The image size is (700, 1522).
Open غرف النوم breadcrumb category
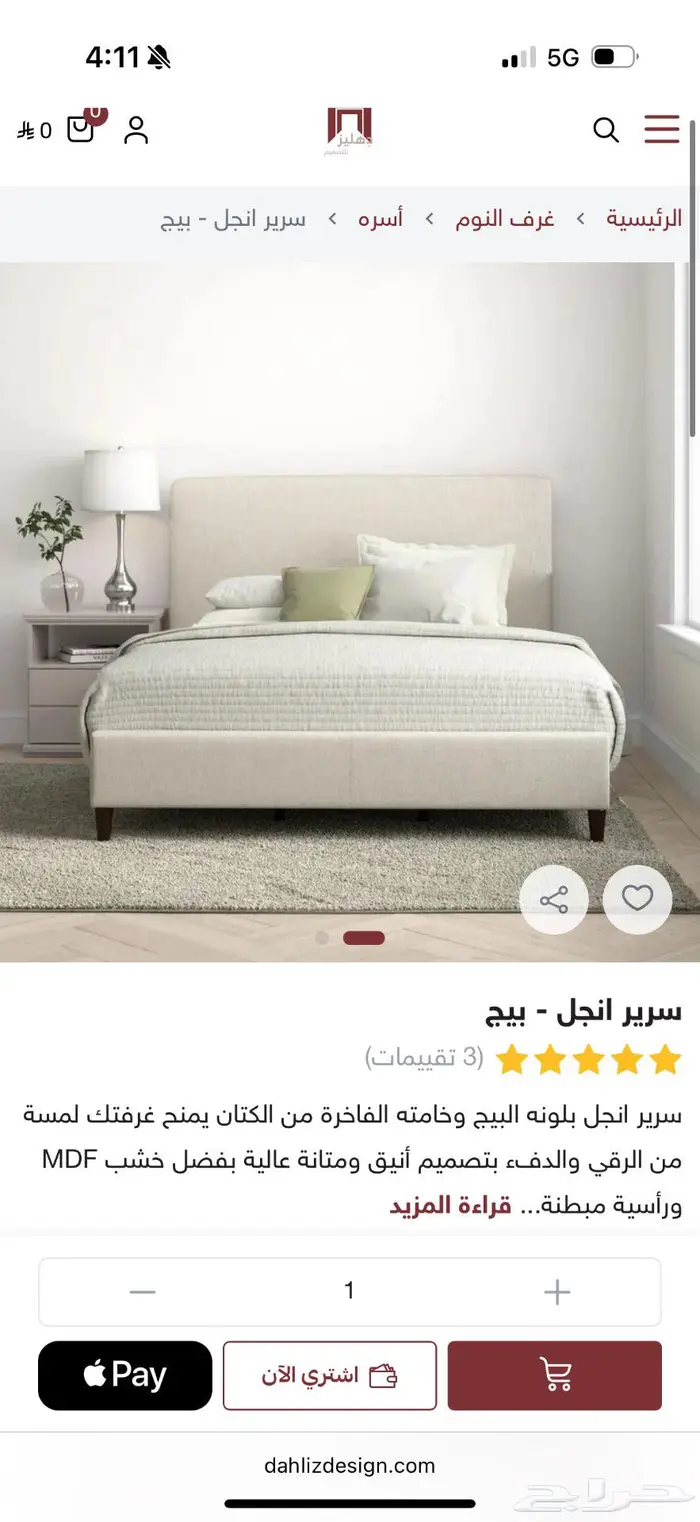[505, 218]
